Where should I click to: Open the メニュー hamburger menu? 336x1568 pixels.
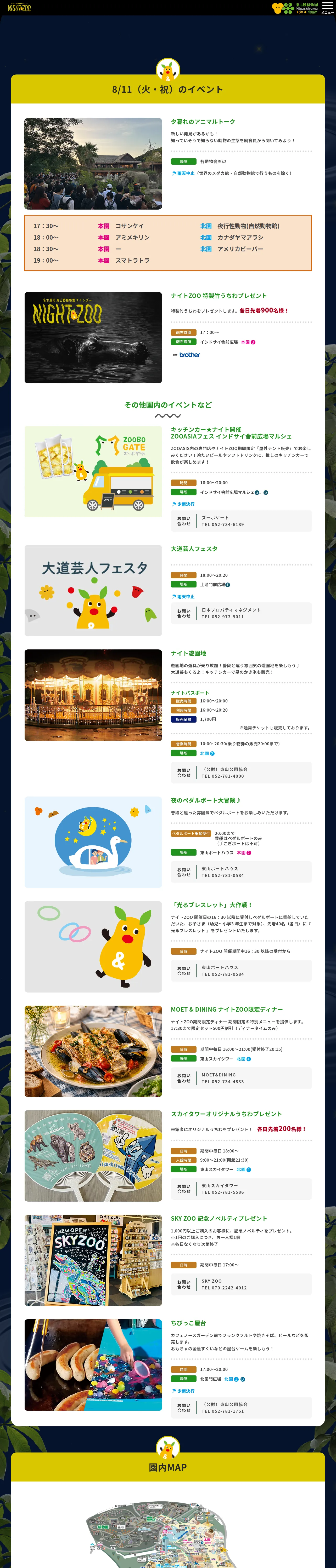pos(327,8)
